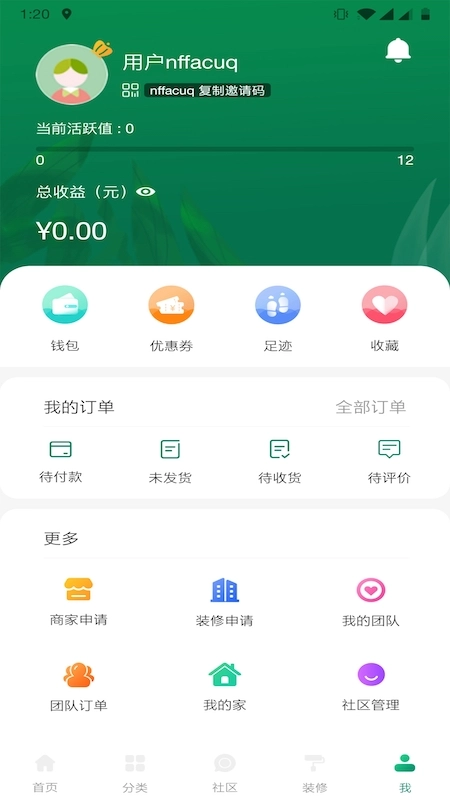Open 待收货 awaiting delivery orders
The image size is (450, 800).
(280, 462)
